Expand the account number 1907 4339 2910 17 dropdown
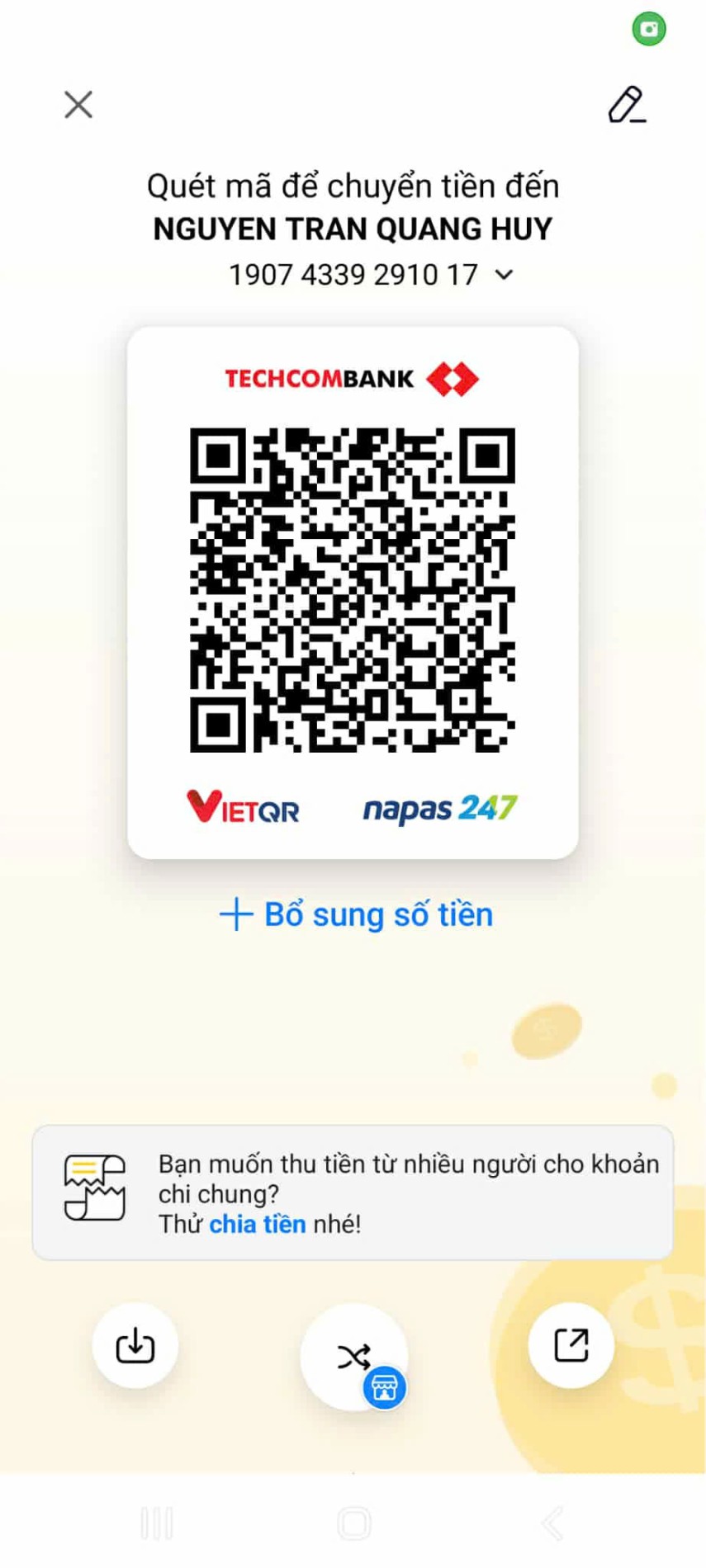706x1568 pixels. tap(504, 275)
